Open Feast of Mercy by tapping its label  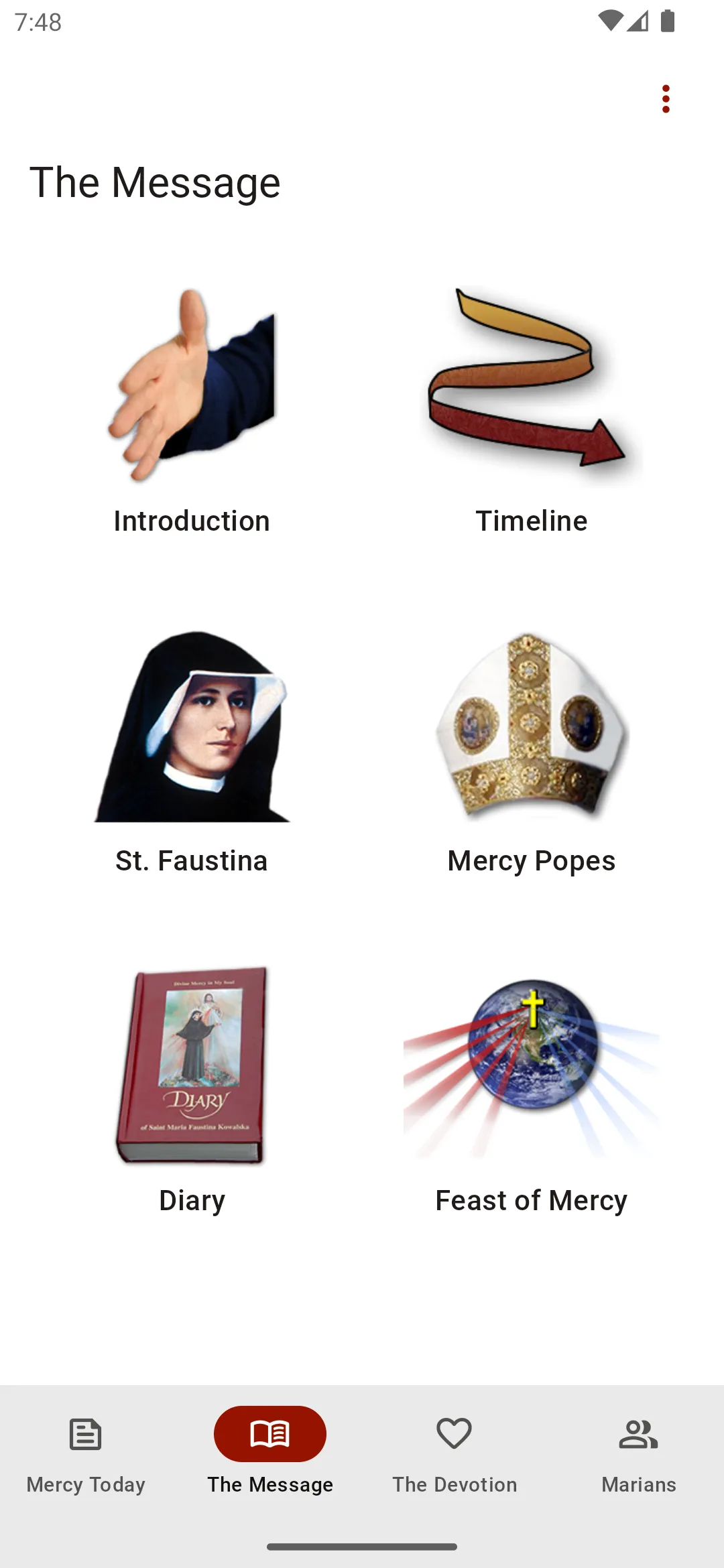pos(530,1199)
